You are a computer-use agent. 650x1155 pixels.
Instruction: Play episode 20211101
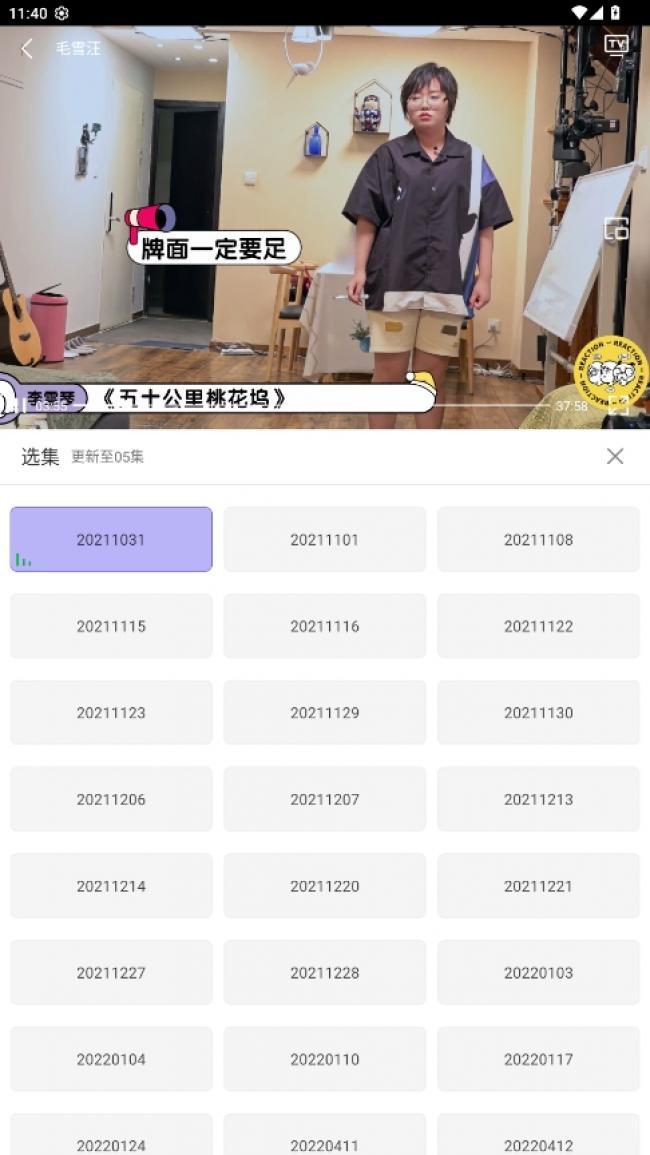(324, 539)
